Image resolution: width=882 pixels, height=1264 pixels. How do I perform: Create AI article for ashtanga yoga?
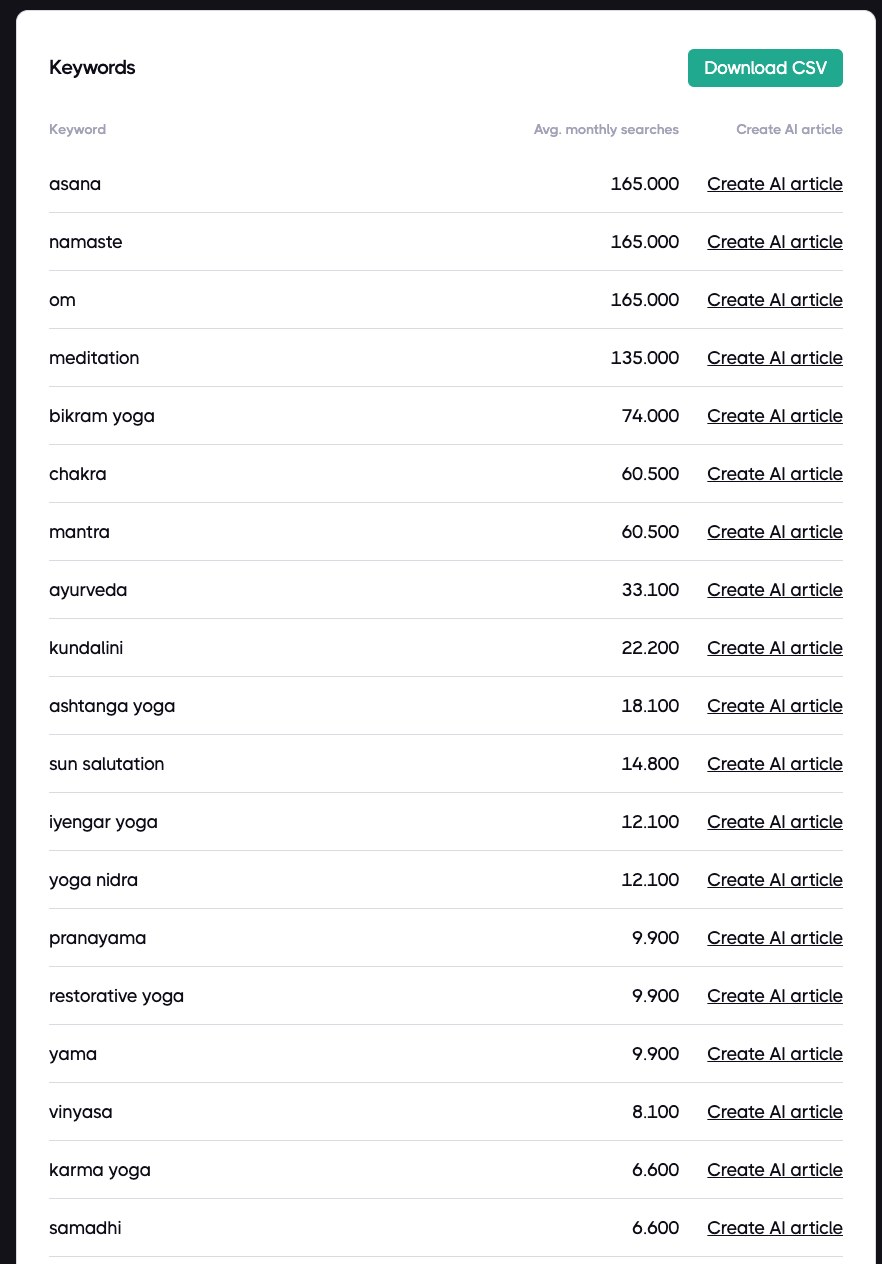click(774, 706)
